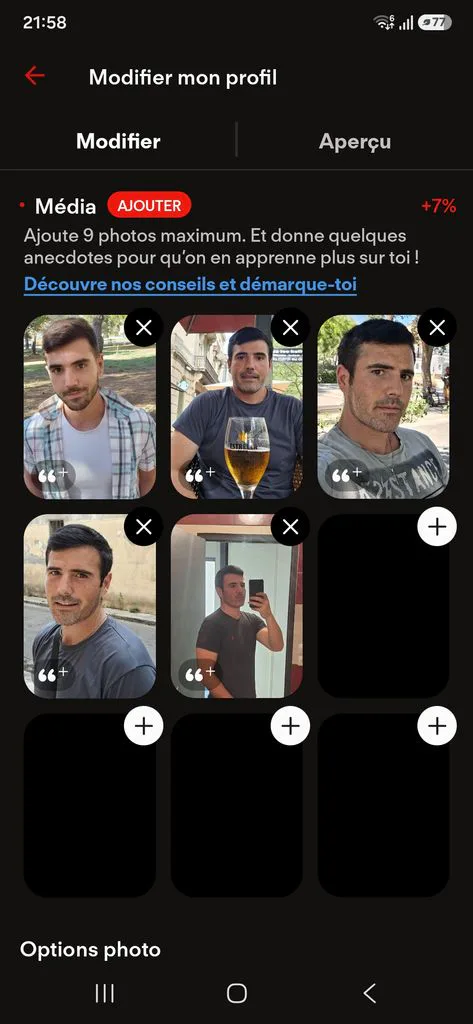Tap the red AJOUTER button
Image resolution: width=473 pixels, height=1024 pixels.
pyautogui.click(x=150, y=205)
